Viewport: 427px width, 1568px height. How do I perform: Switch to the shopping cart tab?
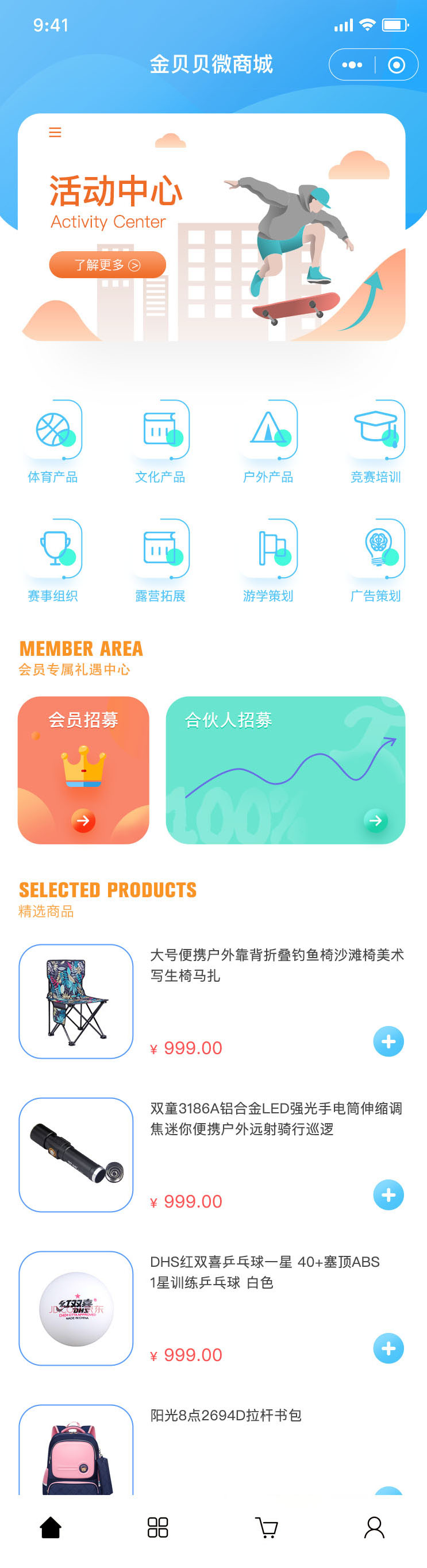[267, 1527]
